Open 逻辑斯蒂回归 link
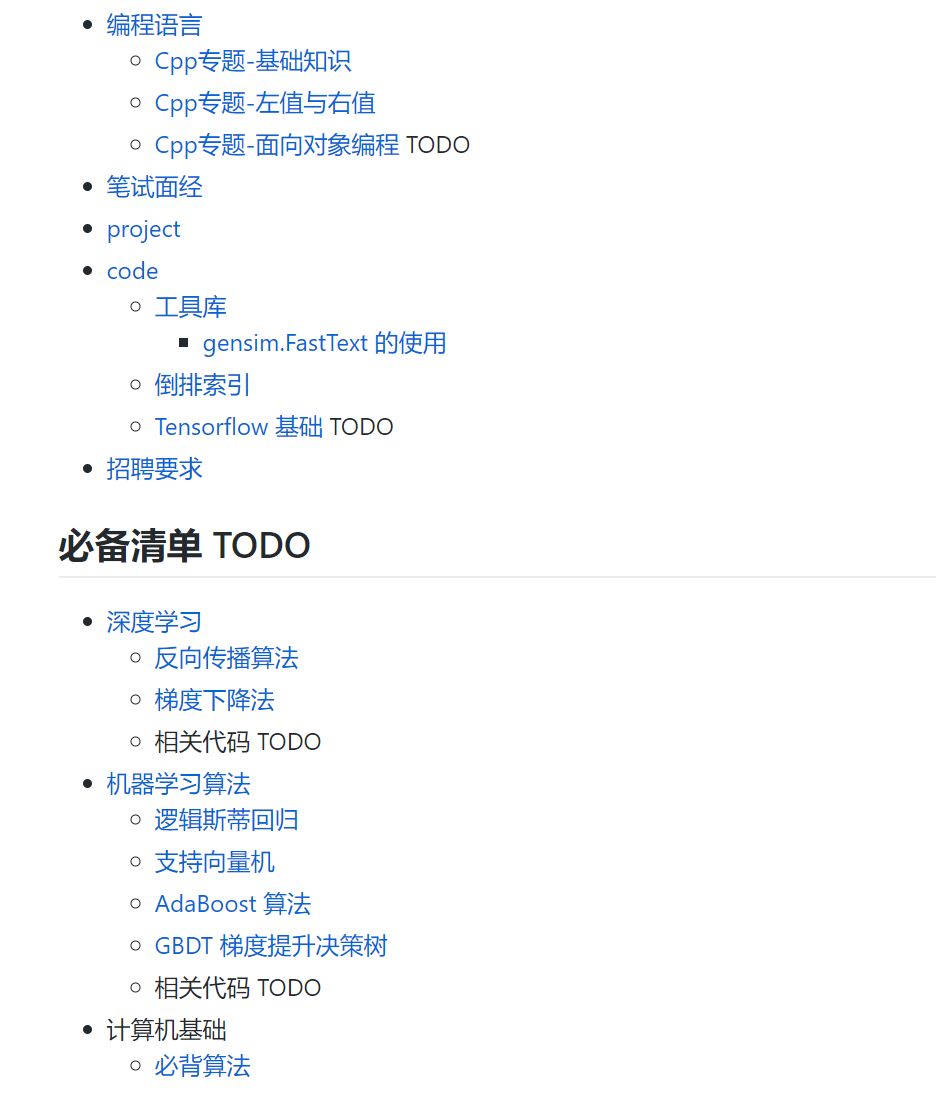The height and width of the screenshot is (1096, 936). pos(226,820)
